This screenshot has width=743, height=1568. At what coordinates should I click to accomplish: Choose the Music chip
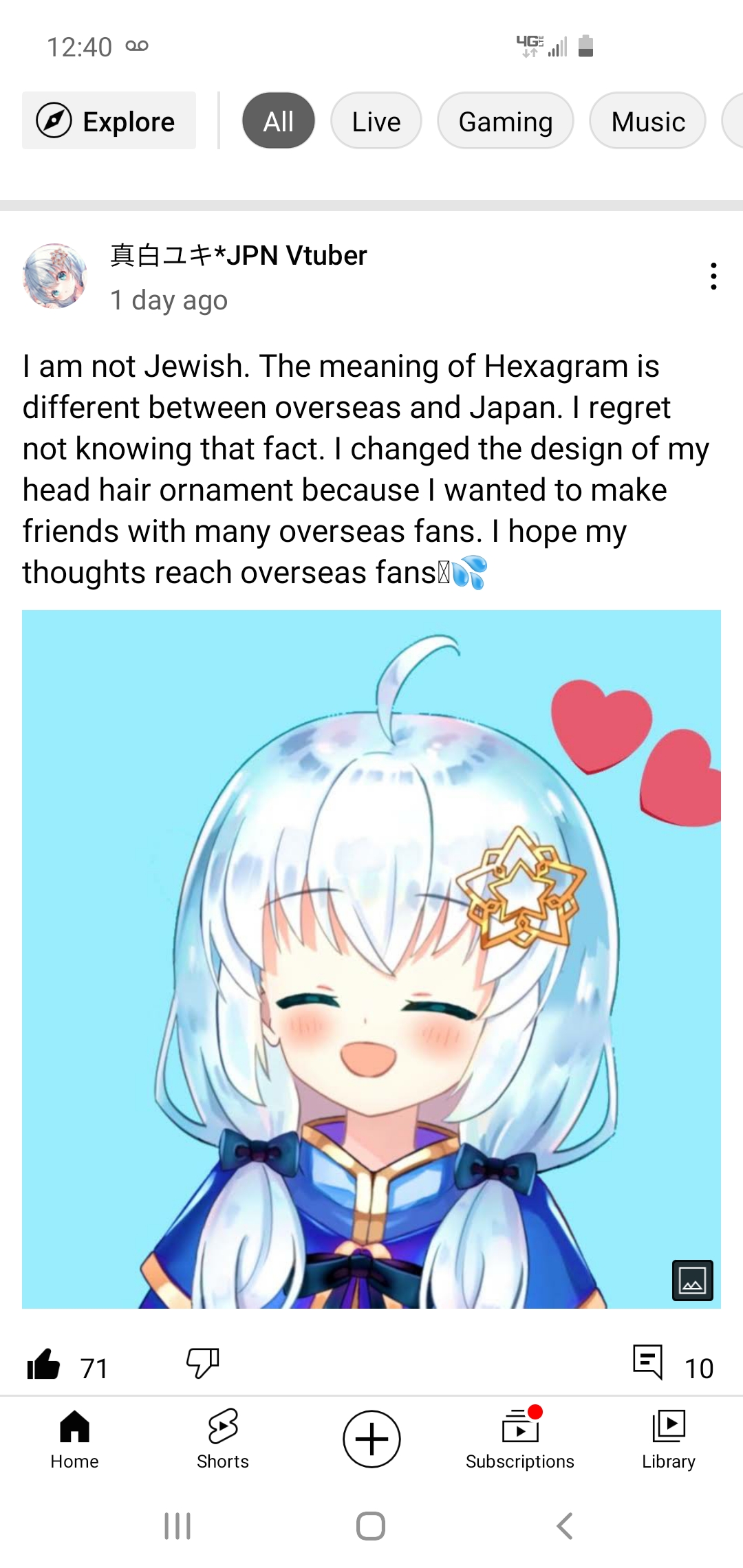[648, 121]
